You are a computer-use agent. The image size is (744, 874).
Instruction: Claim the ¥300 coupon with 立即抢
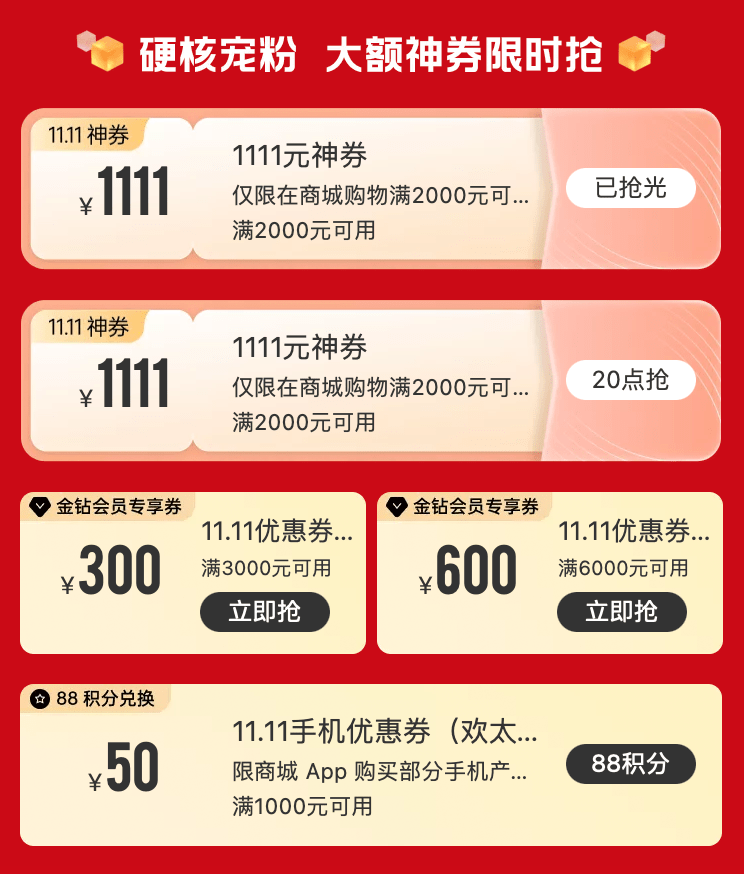[x=265, y=612]
